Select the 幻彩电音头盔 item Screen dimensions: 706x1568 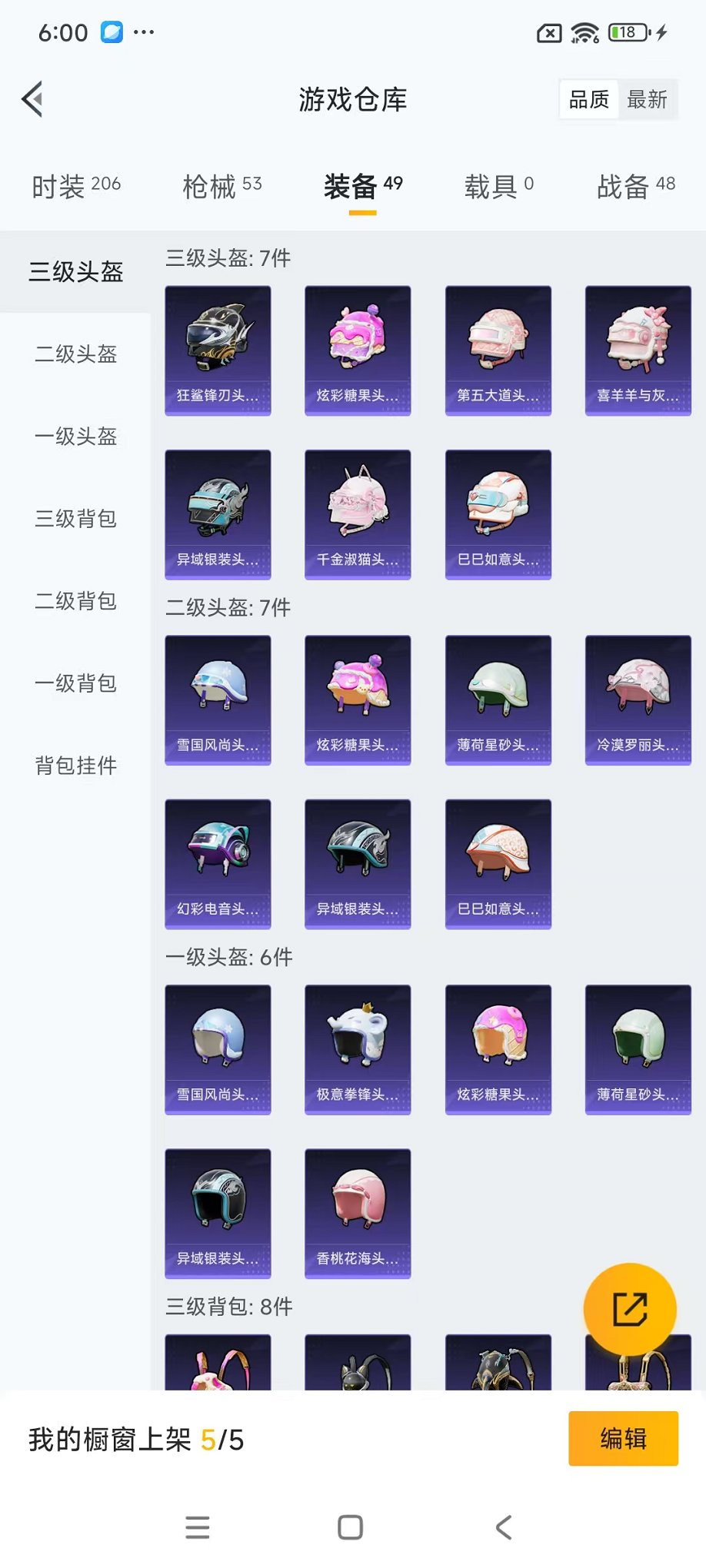click(218, 862)
